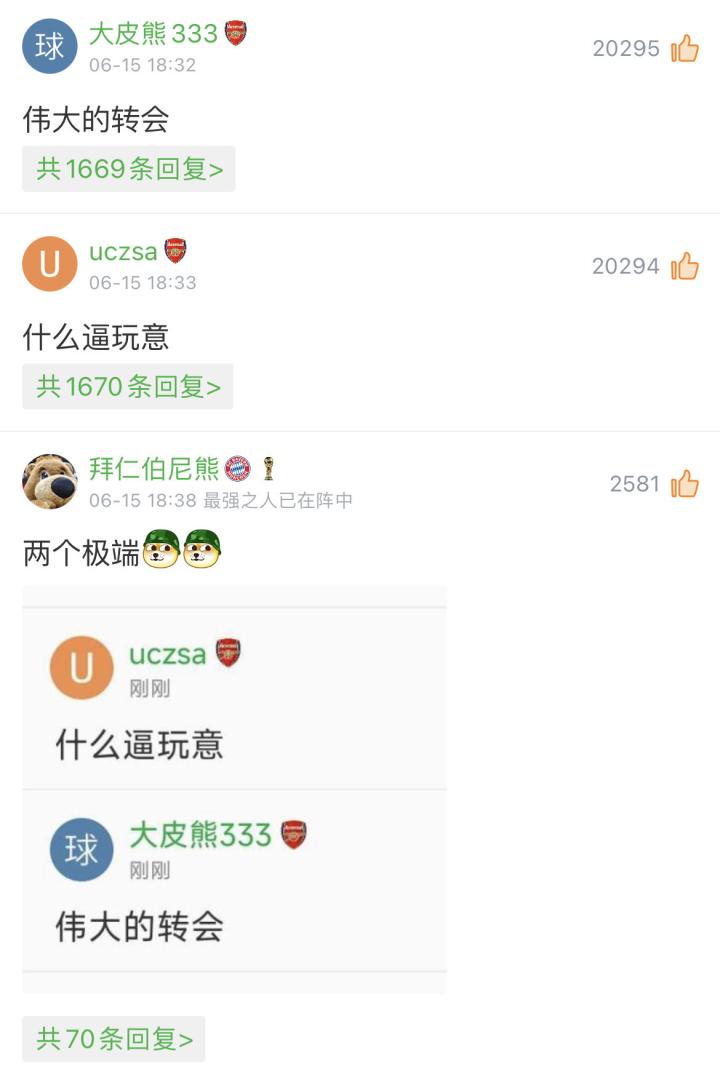Like 拜仁伯尼熊's comment 两个极端
Screen dimensions: 720x1080
click(x=685, y=484)
